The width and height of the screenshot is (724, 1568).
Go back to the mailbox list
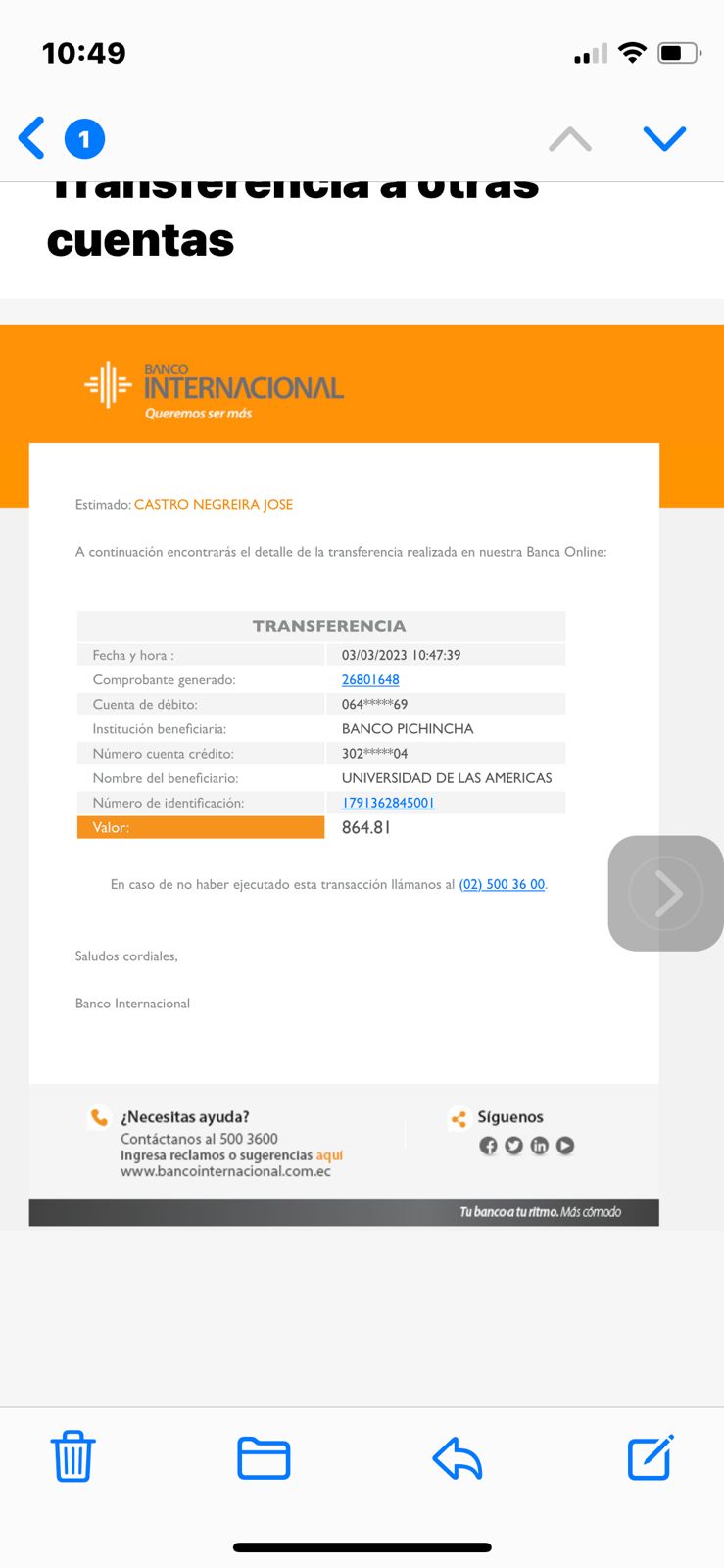point(32,138)
